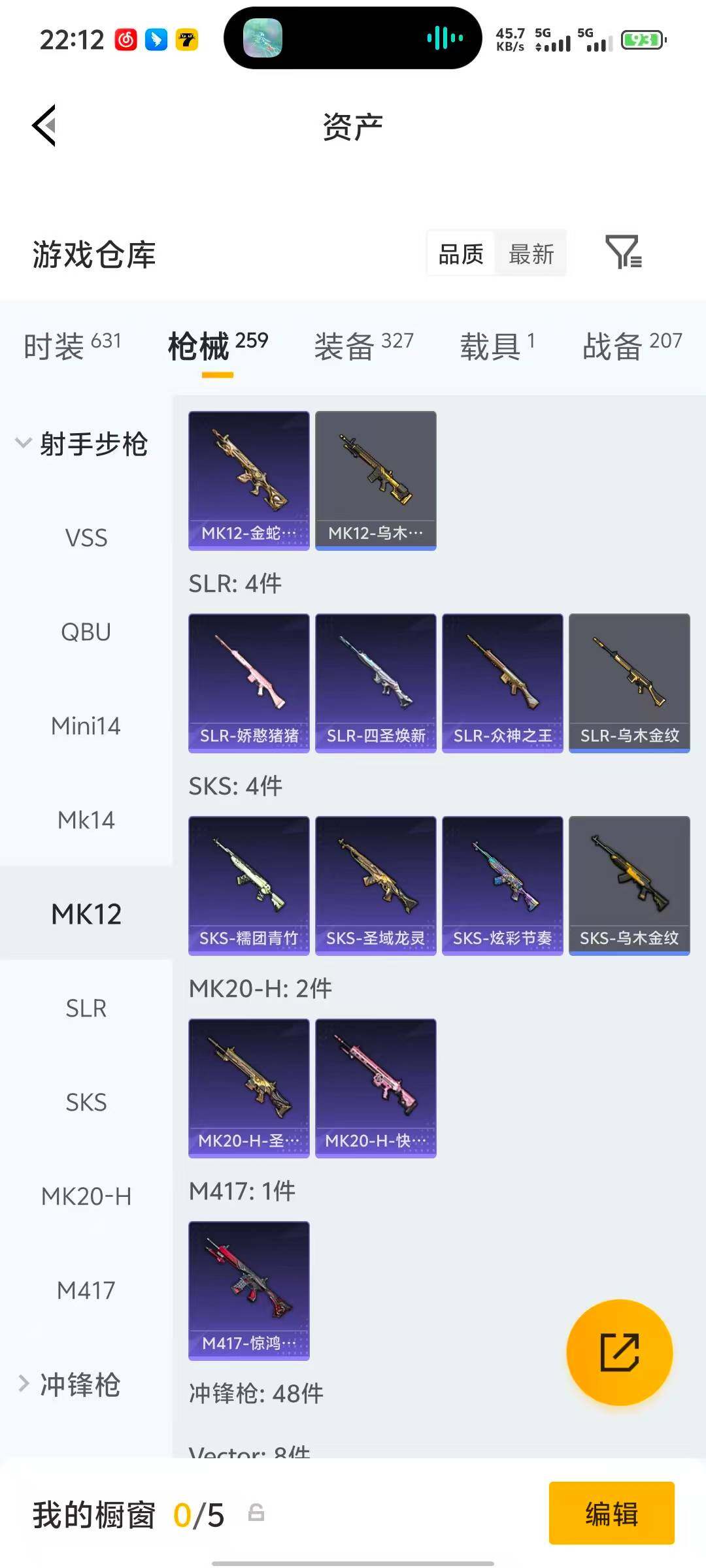The height and width of the screenshot is (1568, 706).
Task: Open the SLR-众神之王 skin
Action: click(502, 683)
